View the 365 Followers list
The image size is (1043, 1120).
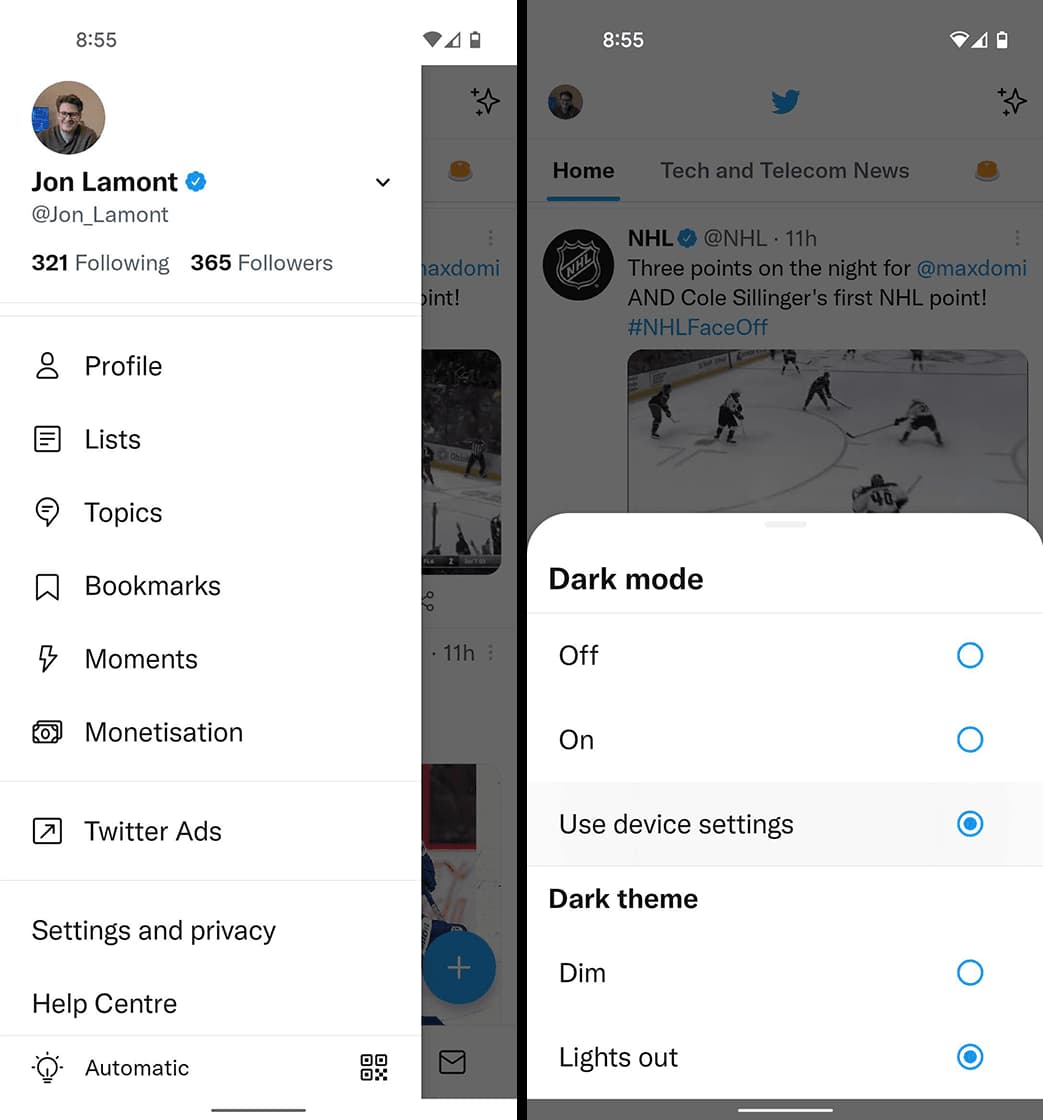261,263
